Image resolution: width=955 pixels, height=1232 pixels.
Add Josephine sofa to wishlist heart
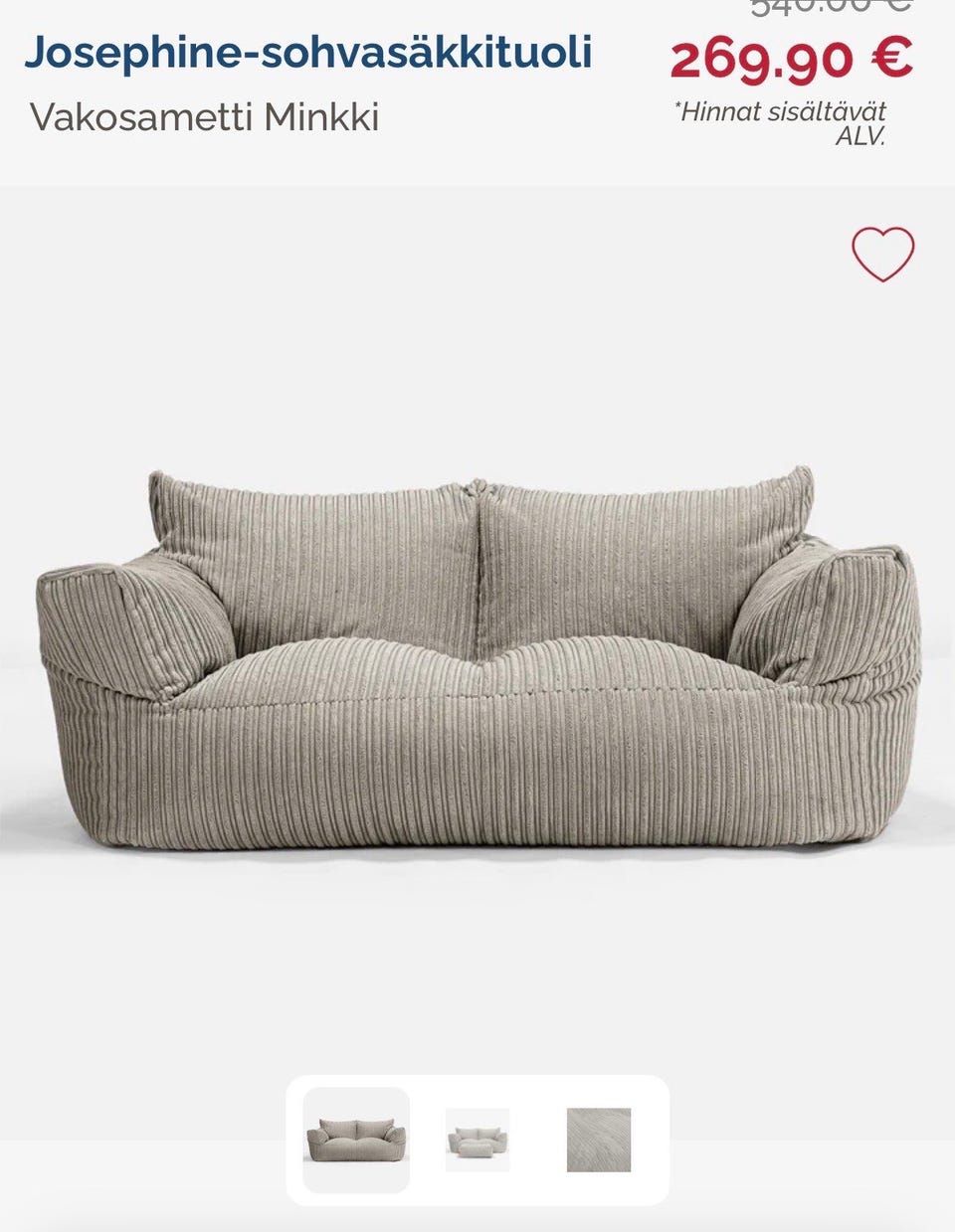882,253
